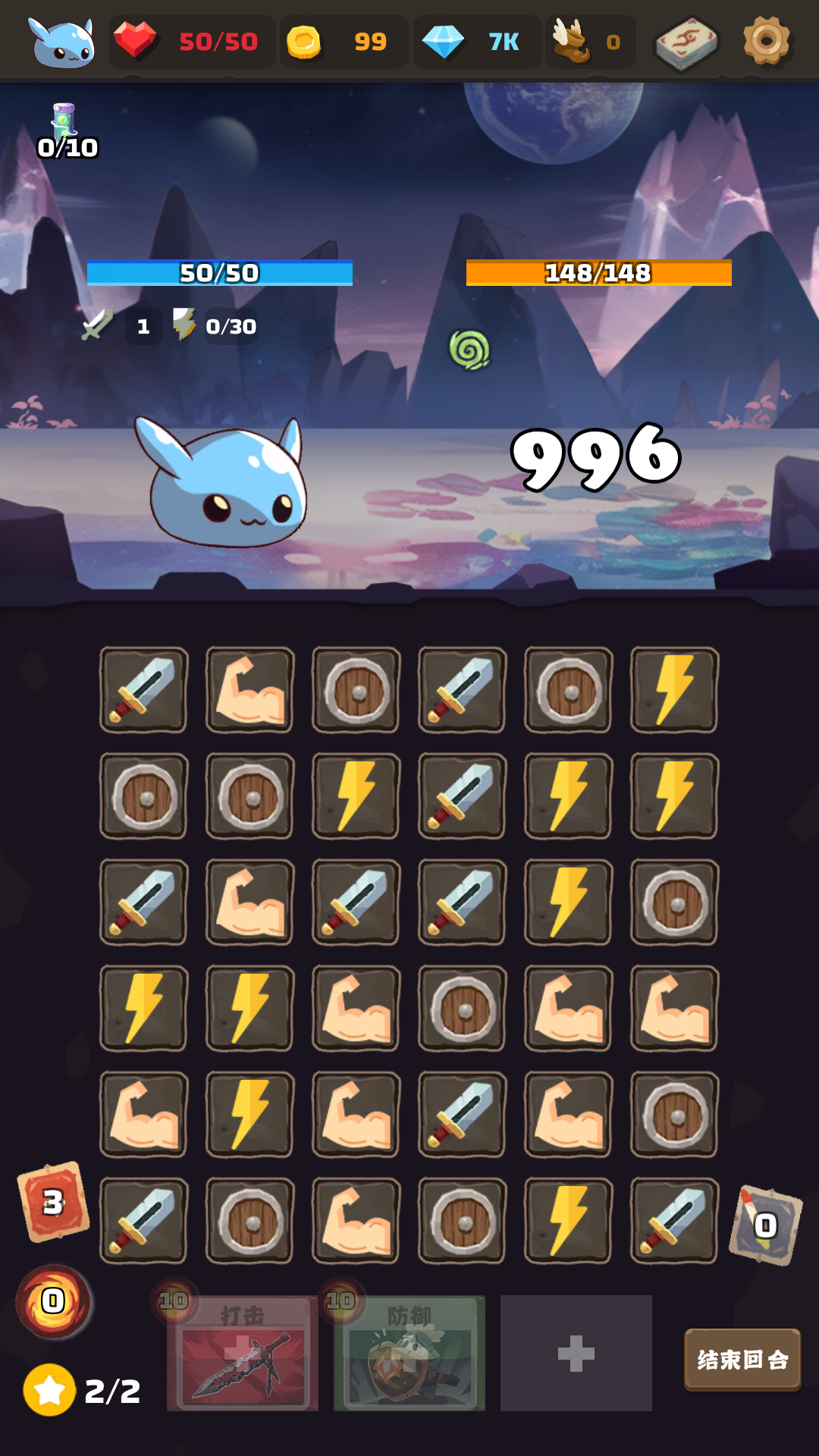Tap the green spiral enemy status icon
Screen dimensions: 819x1456
pyautogui.click(x=469, y=350)
